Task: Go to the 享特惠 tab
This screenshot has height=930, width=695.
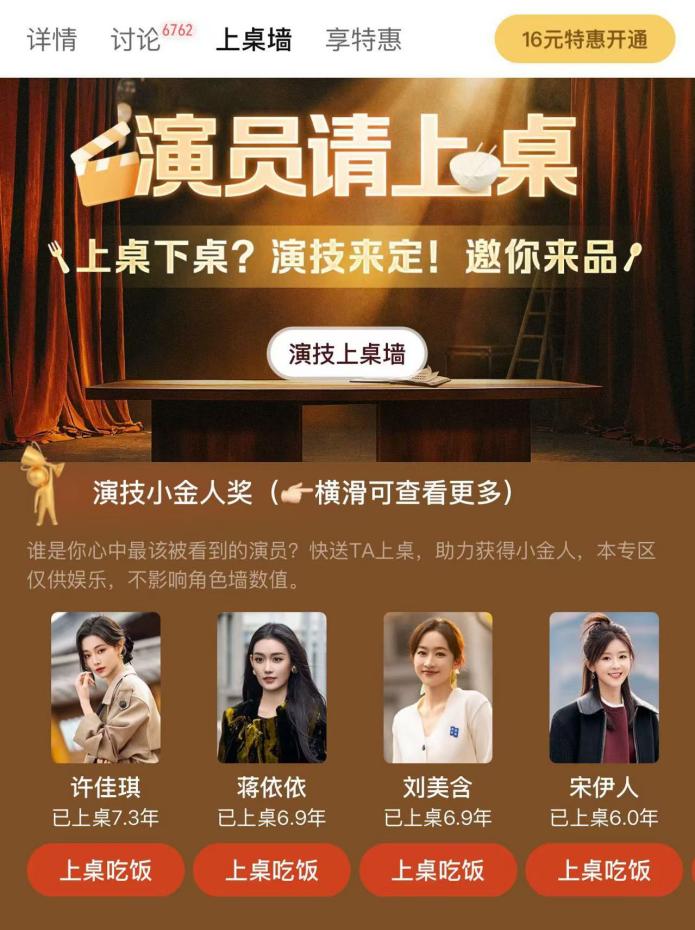Action: [x=363, y=40]
